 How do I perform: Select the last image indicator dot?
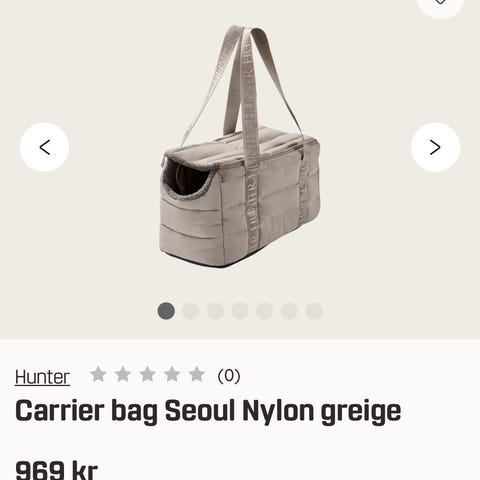314,311
